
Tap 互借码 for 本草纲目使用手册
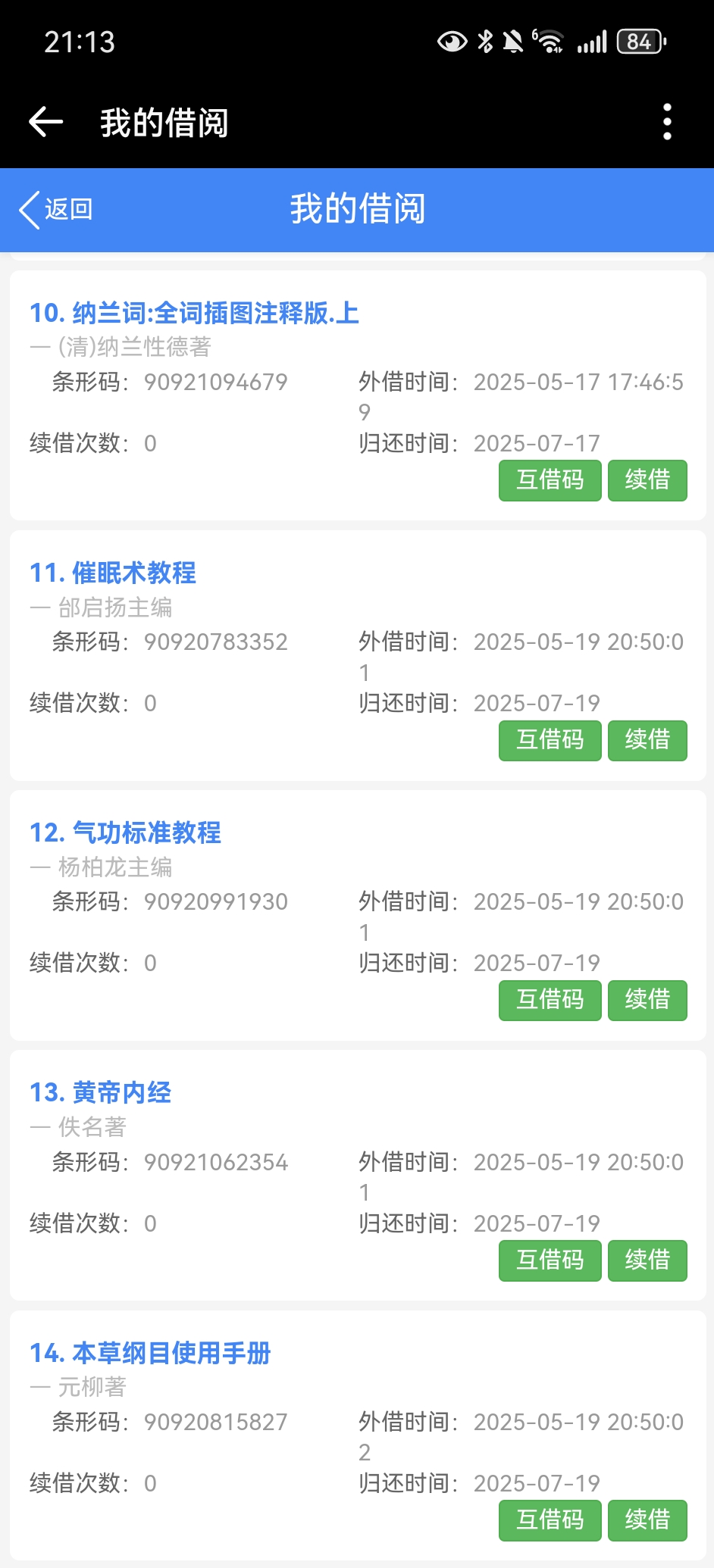(550, 1520)
